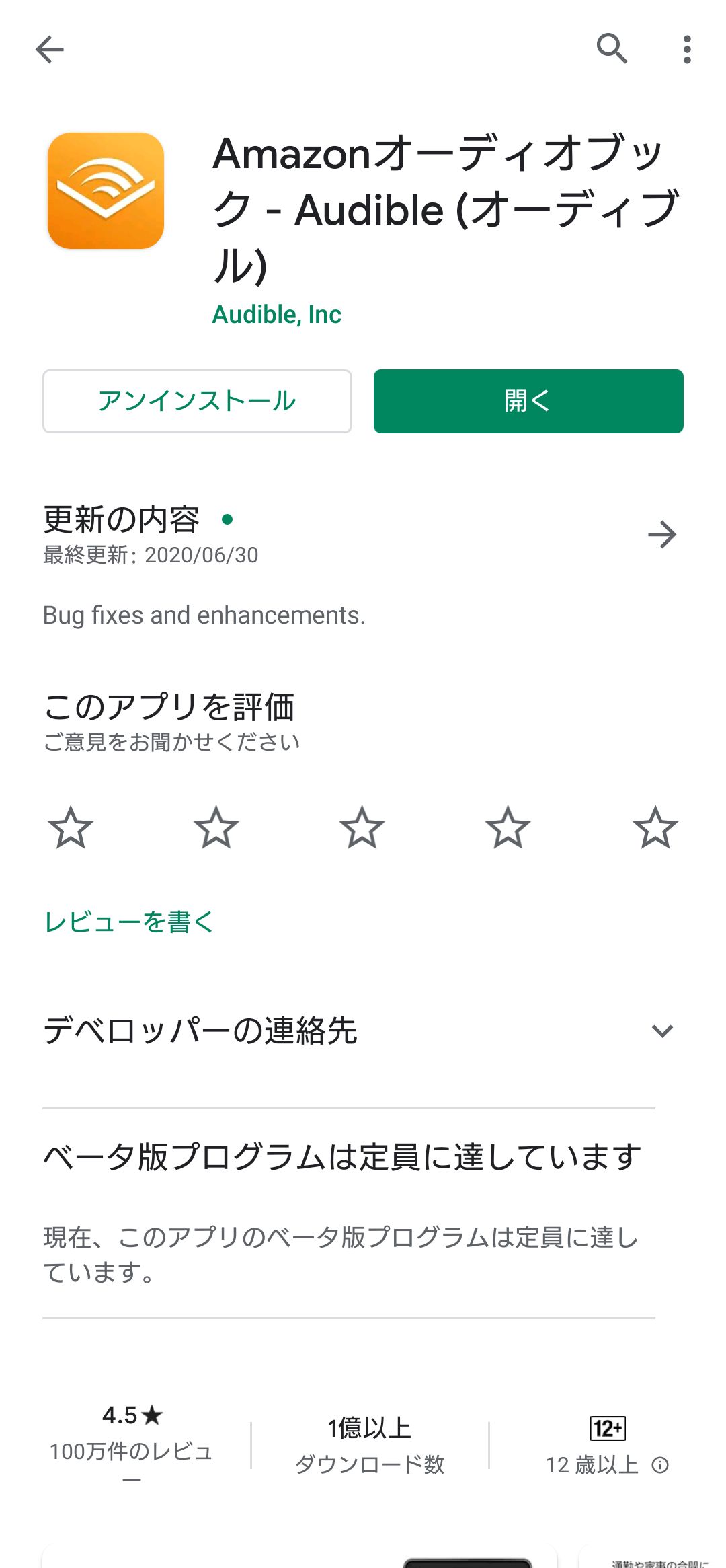Expand the デベロッパーの連絡先 section
The width and height of the screenshot is (726, 1568).
pos(663,1029)
